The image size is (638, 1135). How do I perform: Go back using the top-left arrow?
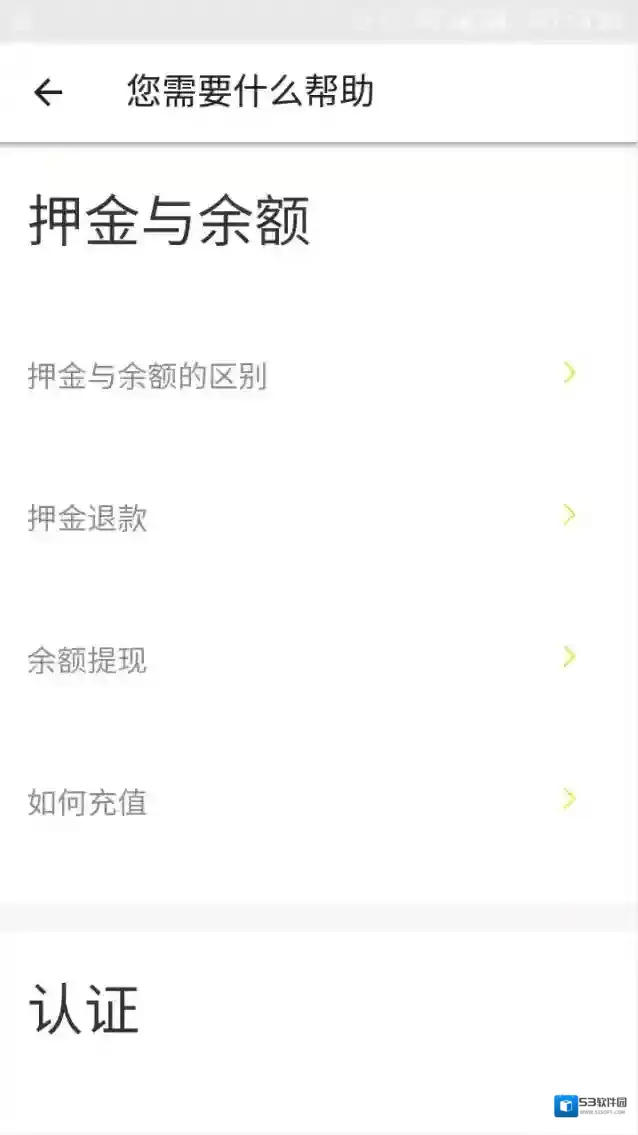pos(48,92)
